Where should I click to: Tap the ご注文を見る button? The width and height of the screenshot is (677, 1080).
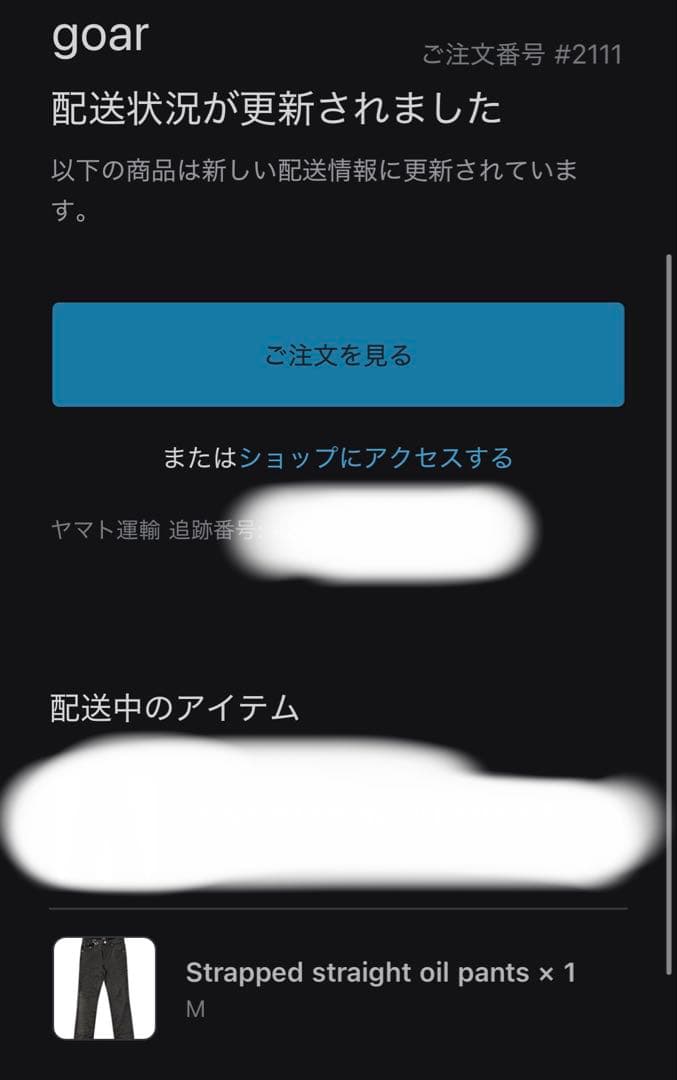point(338,355)
